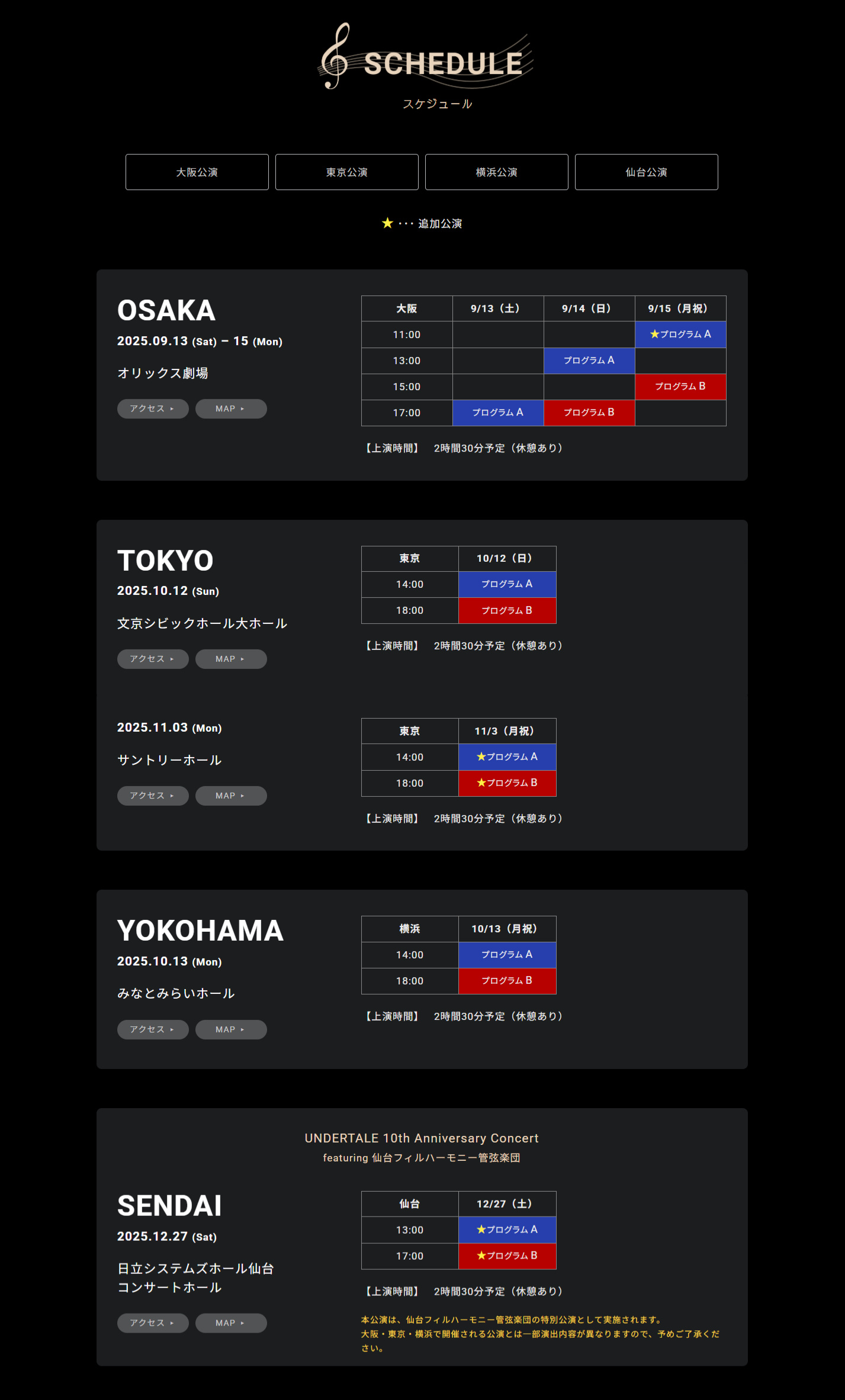View MAP for 文京シビックホール大ホール
This screenshot has width=845, height=1400.
pos(231,659)
